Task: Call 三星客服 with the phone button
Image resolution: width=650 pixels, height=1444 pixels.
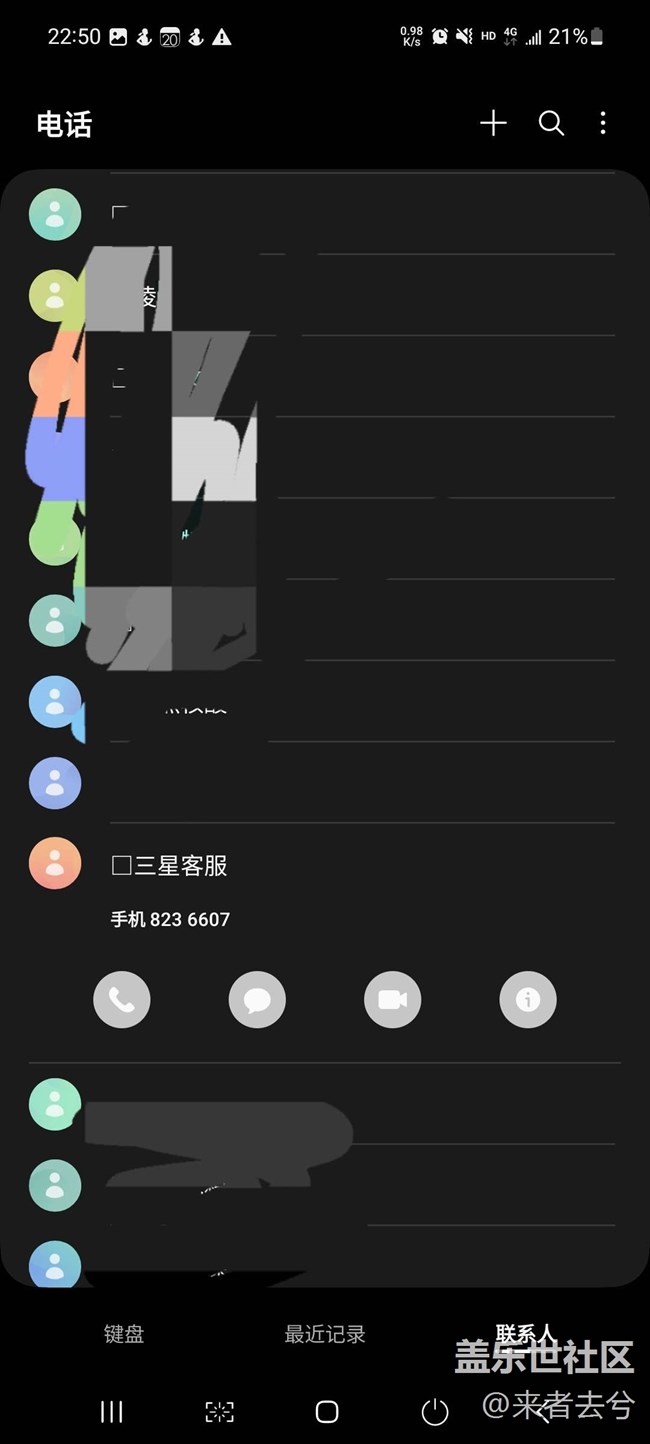Action: pyautogui.click(x=122, y=999)
